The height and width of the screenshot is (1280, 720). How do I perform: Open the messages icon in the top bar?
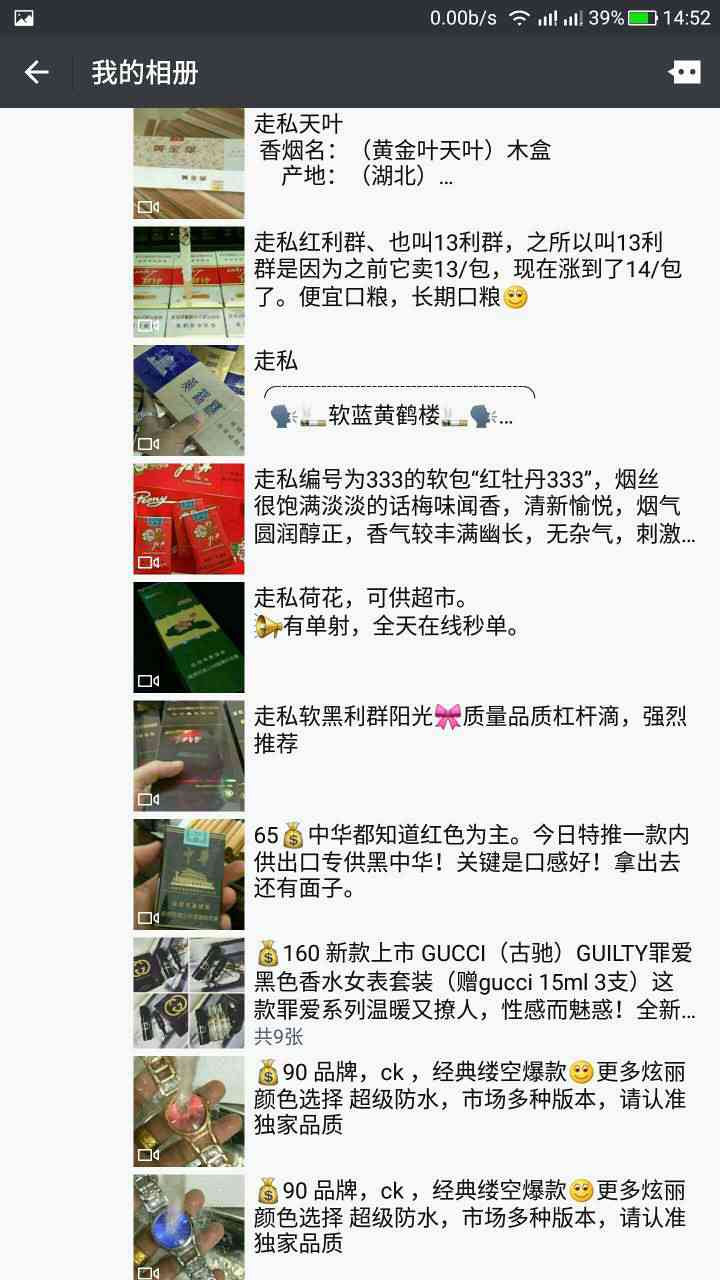(x=685, y=72)
